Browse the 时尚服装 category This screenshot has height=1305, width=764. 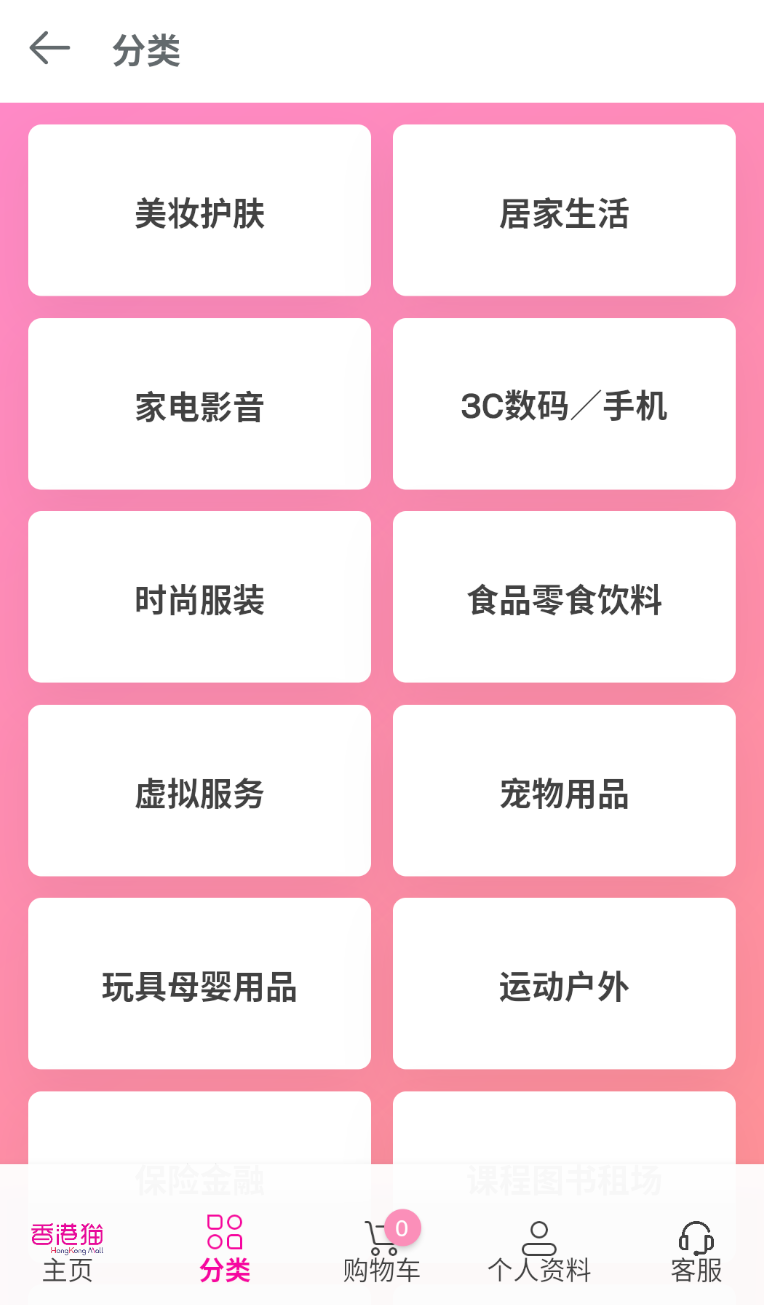[199, 597]
